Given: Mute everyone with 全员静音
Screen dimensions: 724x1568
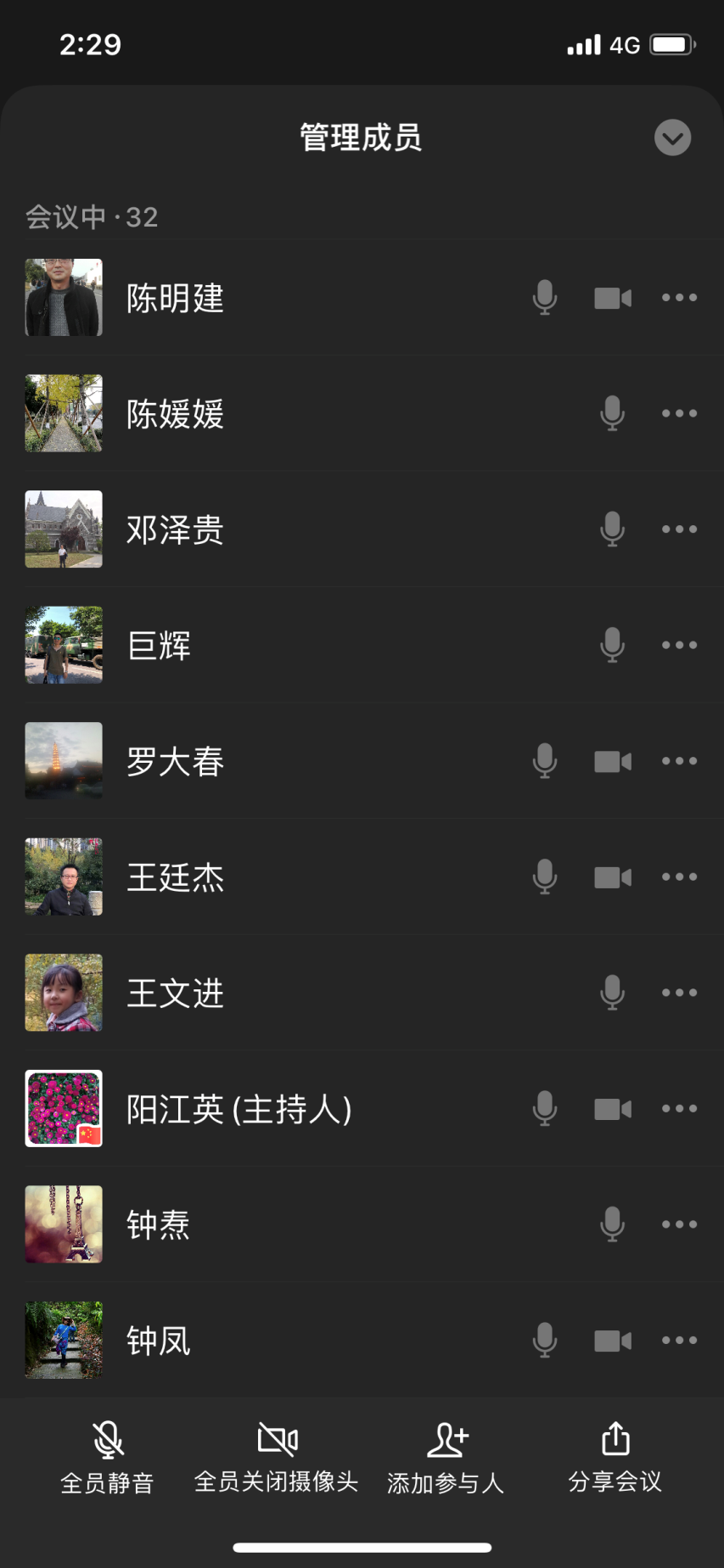Looking at the screenshot, I should click(x=108, y=1458).
